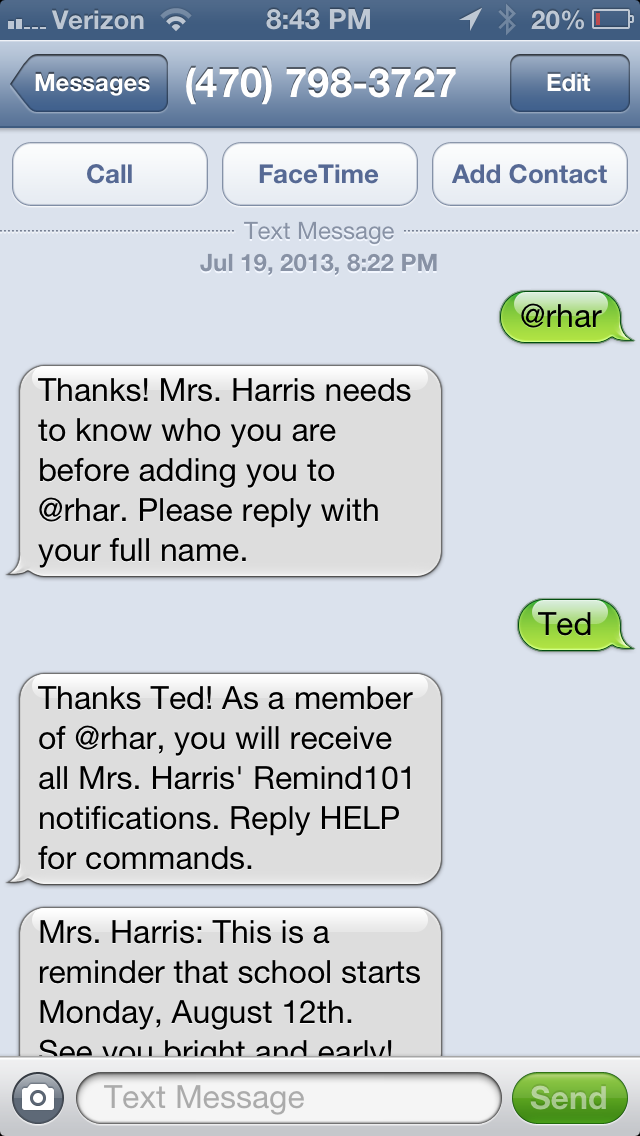Hit the green Send button
Screen dimensions: 640x1136
pyautogui.click(x=568, y=1098)
